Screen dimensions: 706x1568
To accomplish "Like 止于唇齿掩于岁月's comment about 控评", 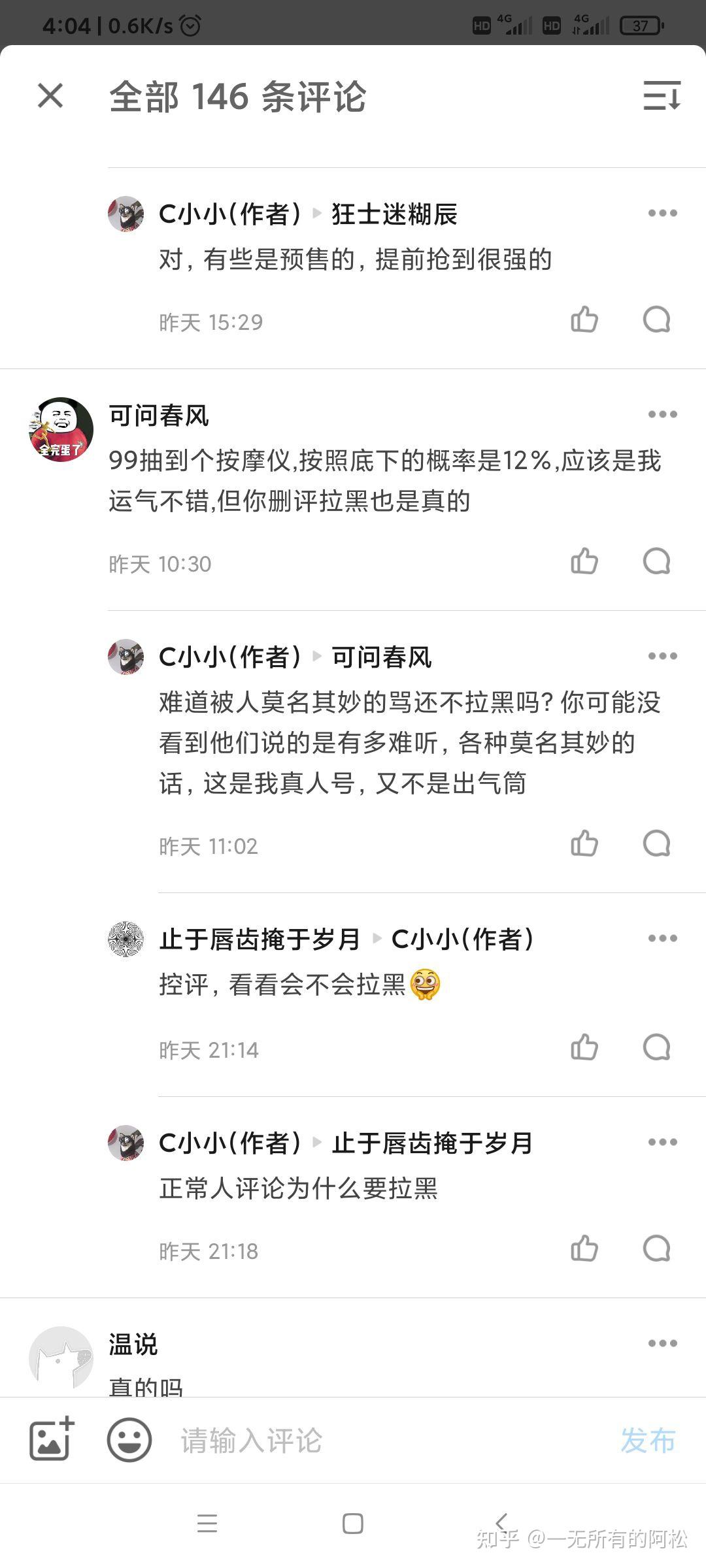I will pyautogui.click(x=584, y=1048).
